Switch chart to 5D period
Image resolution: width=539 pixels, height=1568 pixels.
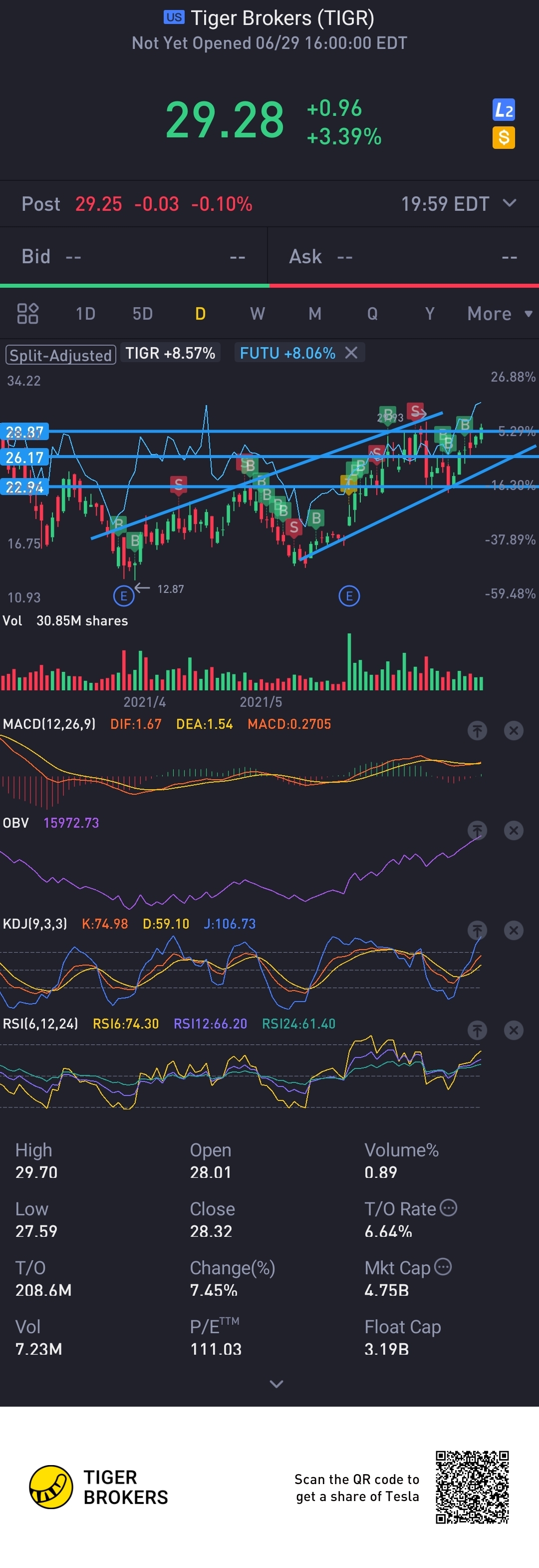pos(142,314)
